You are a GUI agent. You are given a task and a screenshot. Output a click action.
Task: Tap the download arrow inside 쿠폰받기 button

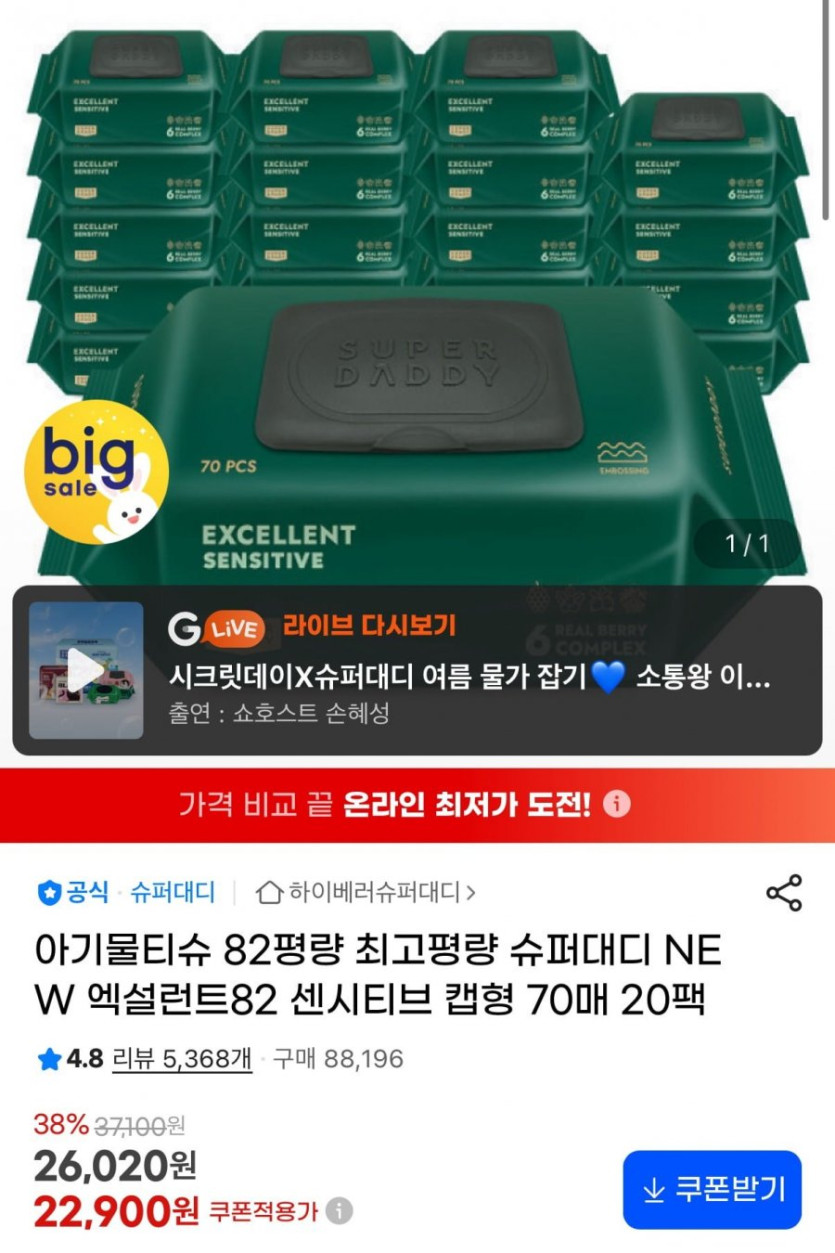coord(654,1190)
